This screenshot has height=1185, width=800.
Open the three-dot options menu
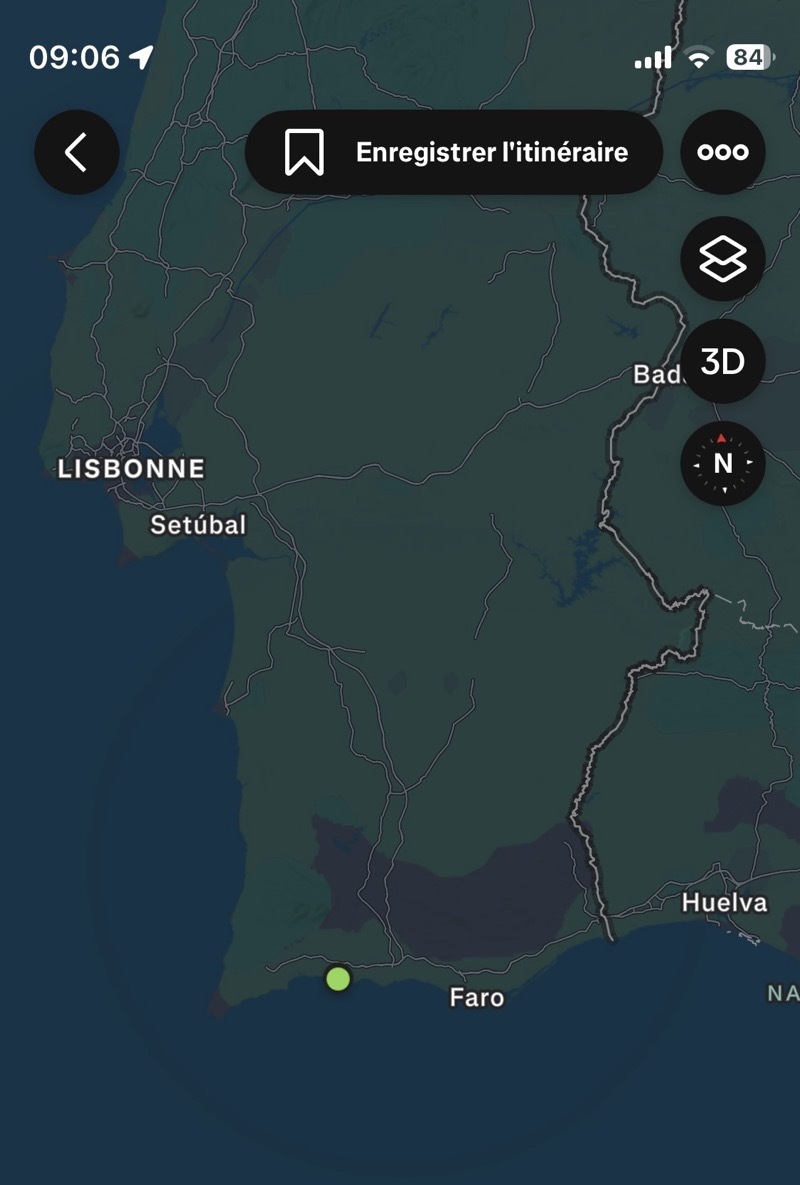[722, 152]
